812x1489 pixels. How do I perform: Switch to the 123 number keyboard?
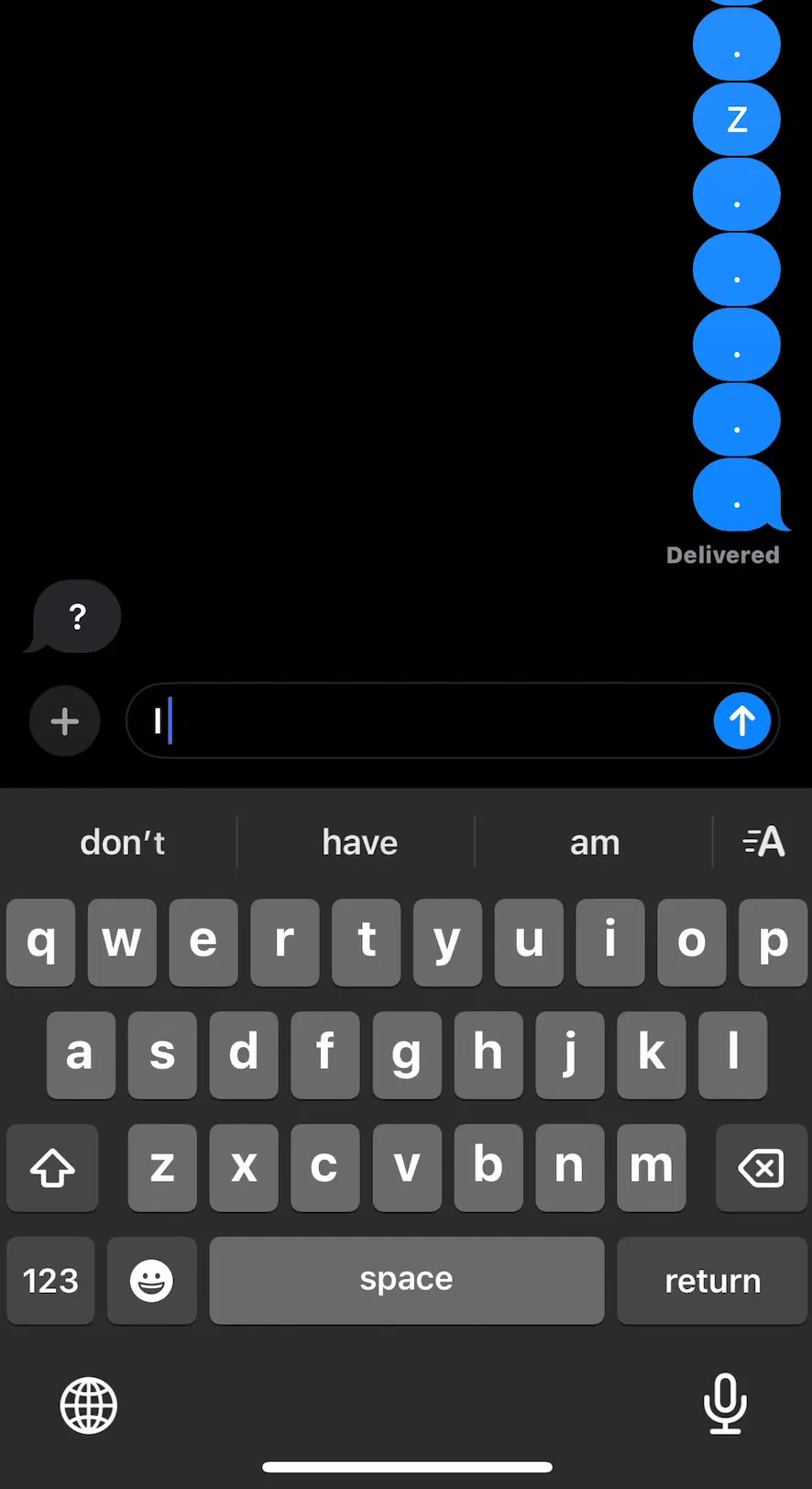tap(50, 1281)
